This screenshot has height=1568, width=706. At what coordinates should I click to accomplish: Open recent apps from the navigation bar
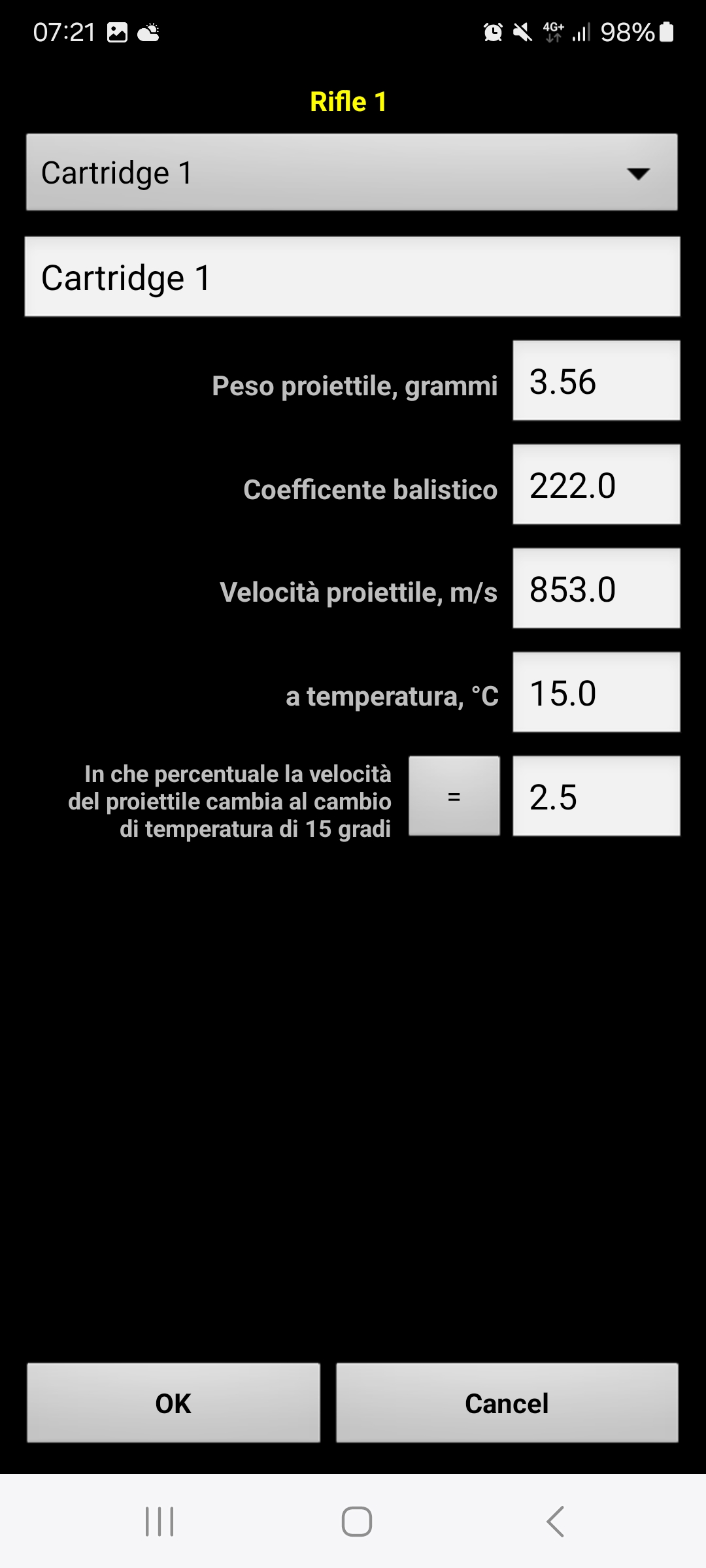[160, 1522]
